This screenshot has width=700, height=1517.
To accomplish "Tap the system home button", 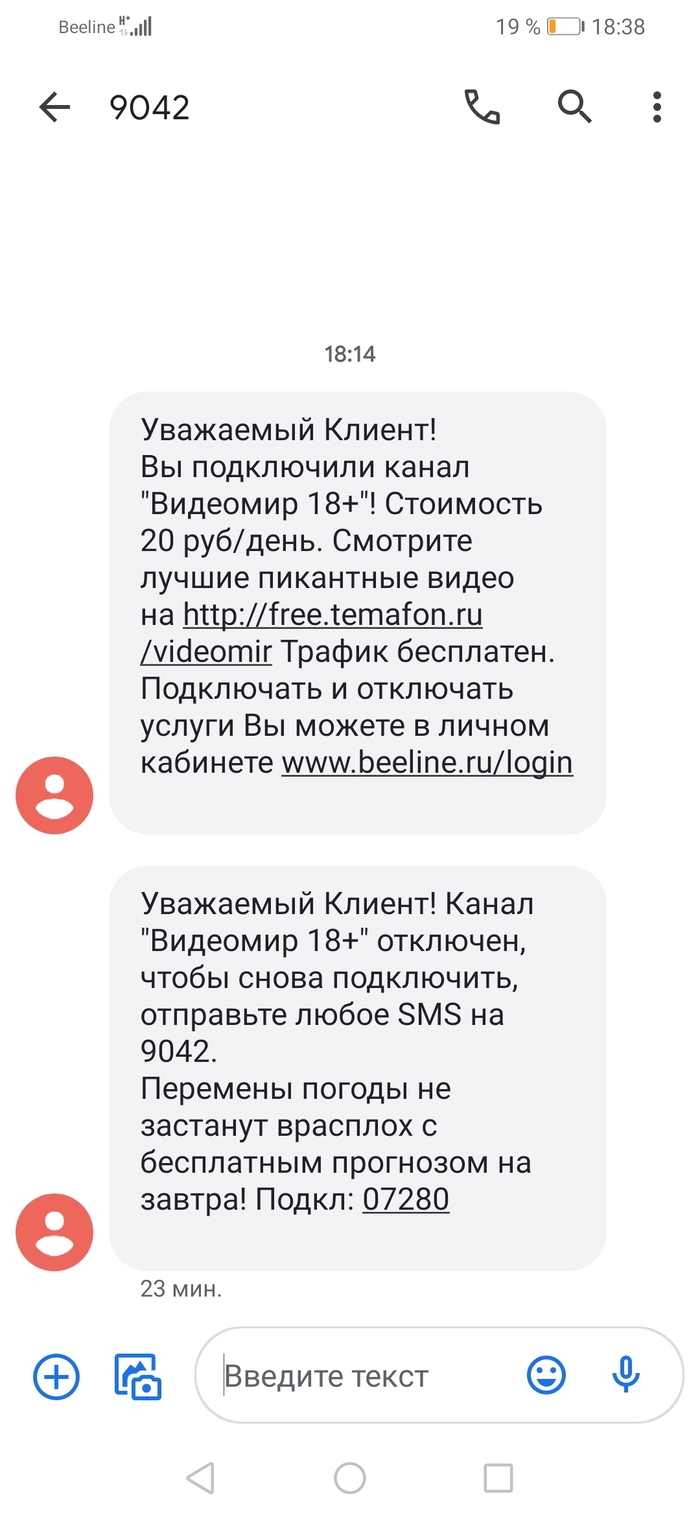I will (350, 1477).
